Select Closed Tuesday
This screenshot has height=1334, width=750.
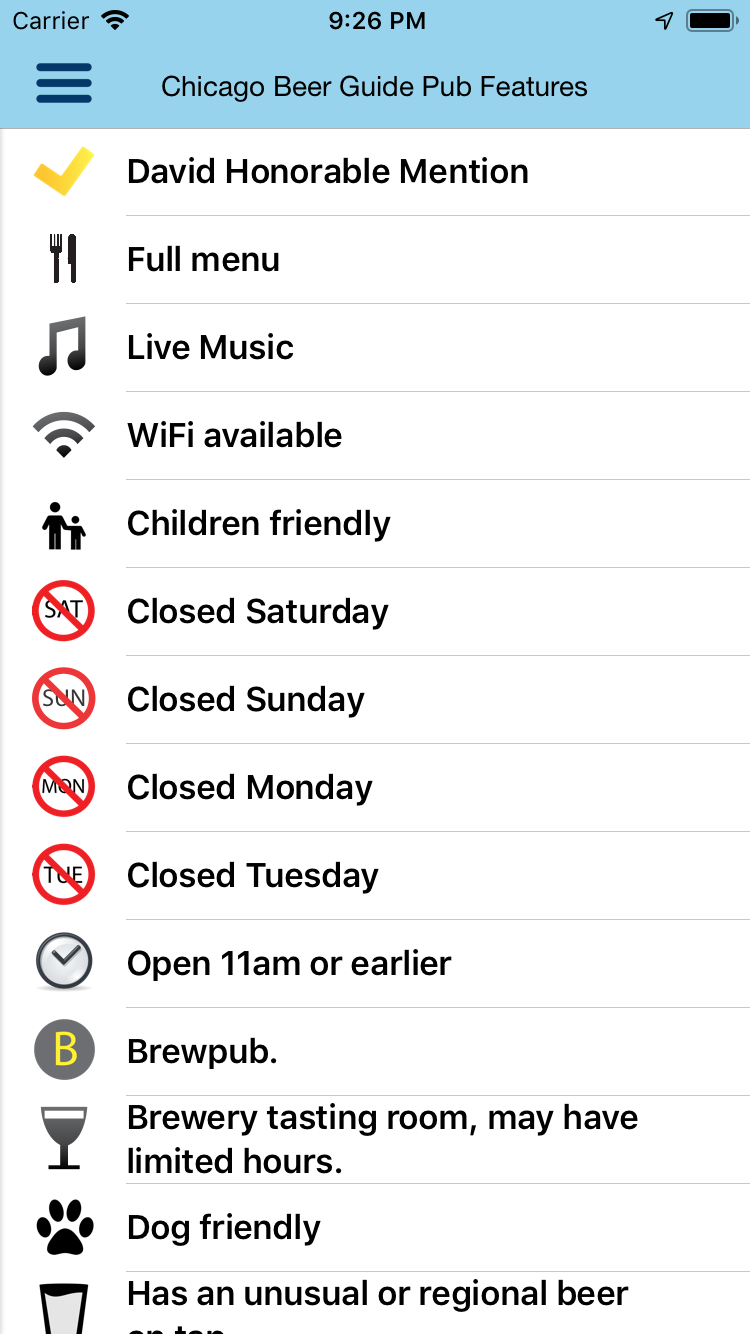coord(375,876)
